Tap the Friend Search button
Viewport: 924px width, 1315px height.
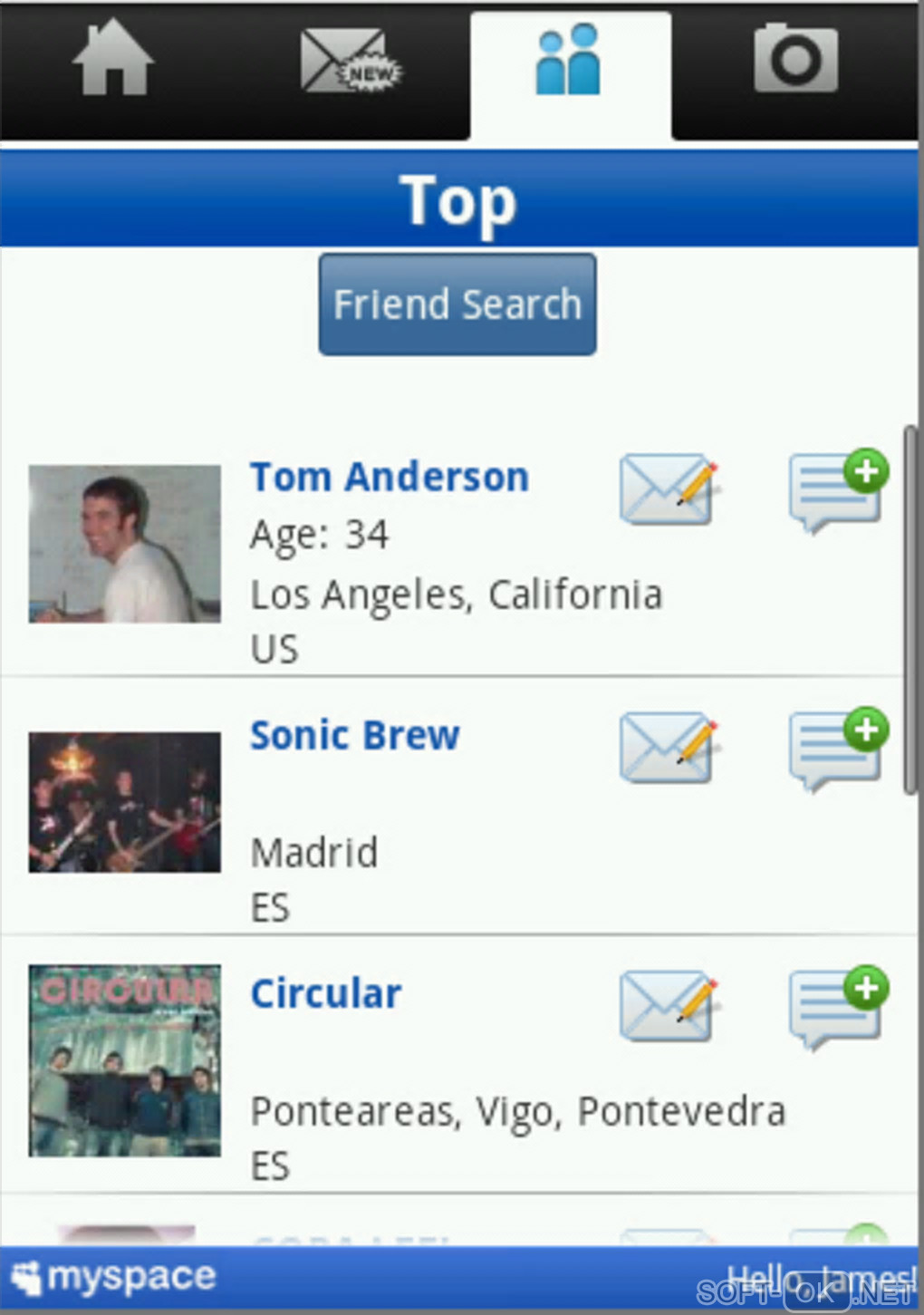point(457,305)
